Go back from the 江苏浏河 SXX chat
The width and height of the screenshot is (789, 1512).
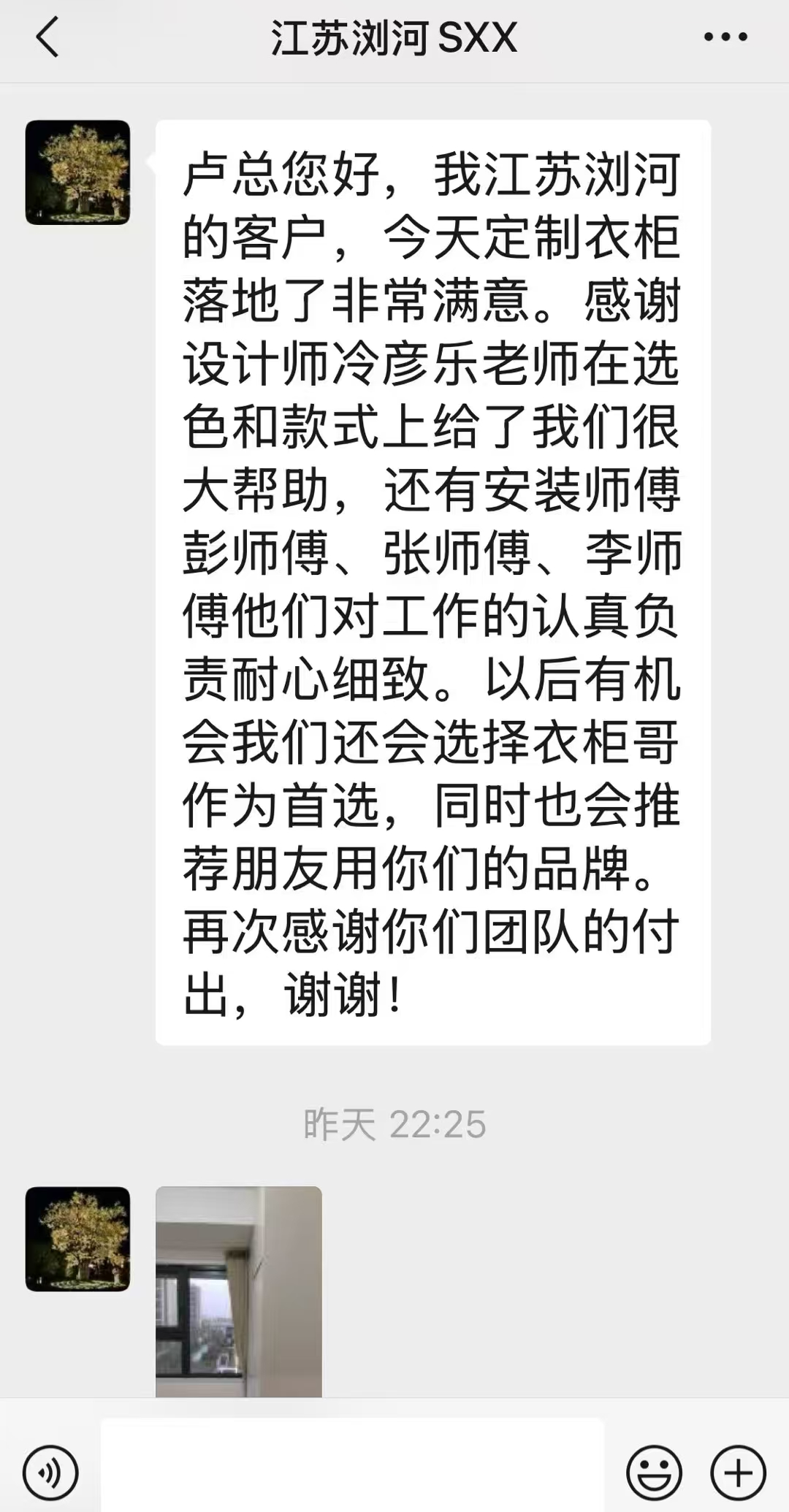point(47,37)
